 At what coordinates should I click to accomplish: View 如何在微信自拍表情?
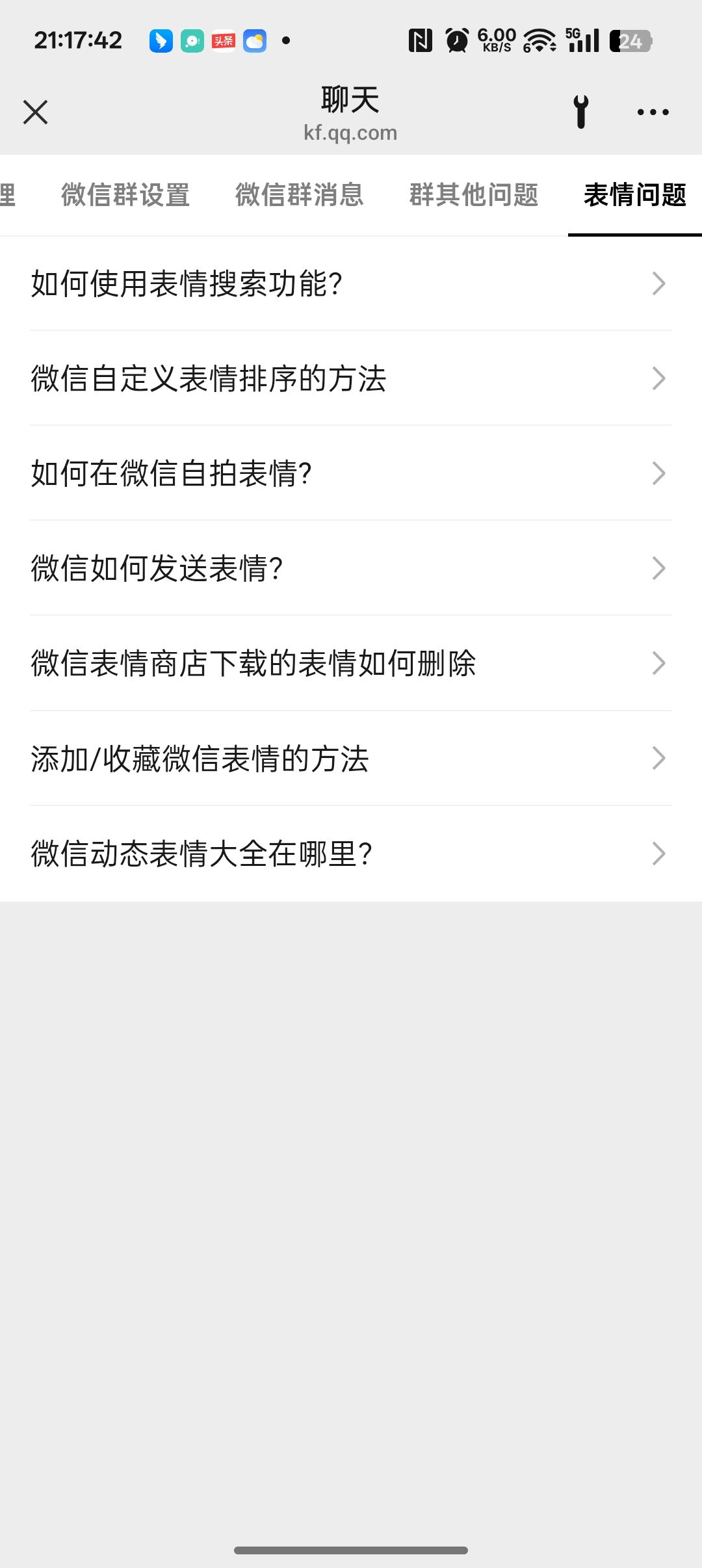[x=351, y=473]
